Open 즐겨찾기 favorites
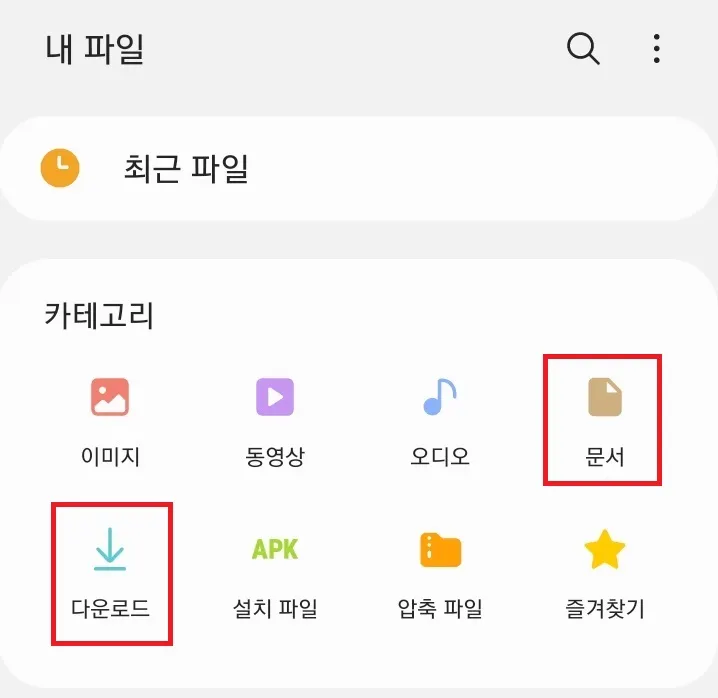The image size is (718, 698). coord(604,570)
